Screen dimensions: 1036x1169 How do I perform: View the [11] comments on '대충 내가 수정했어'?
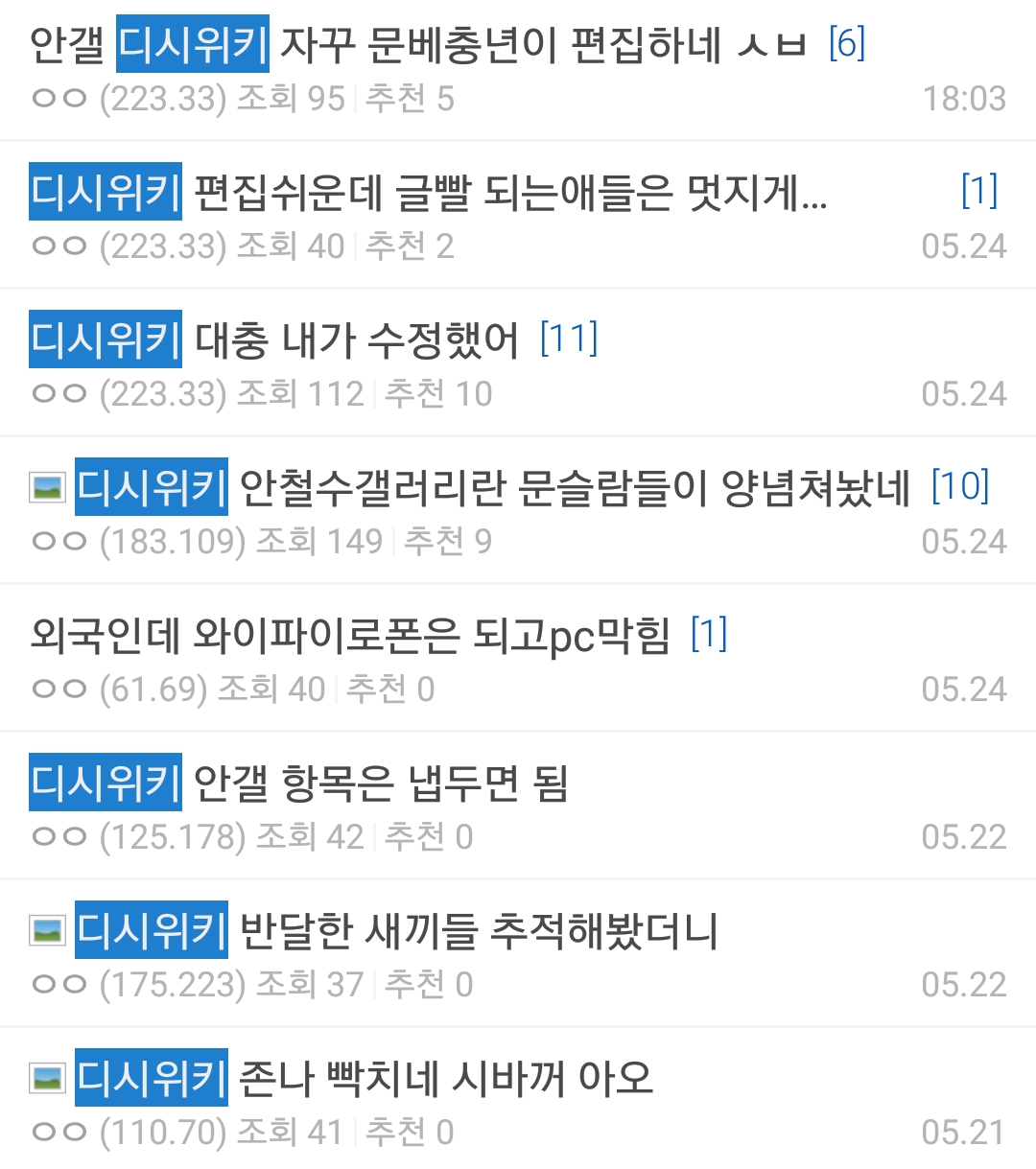click(x=569, y=339)
